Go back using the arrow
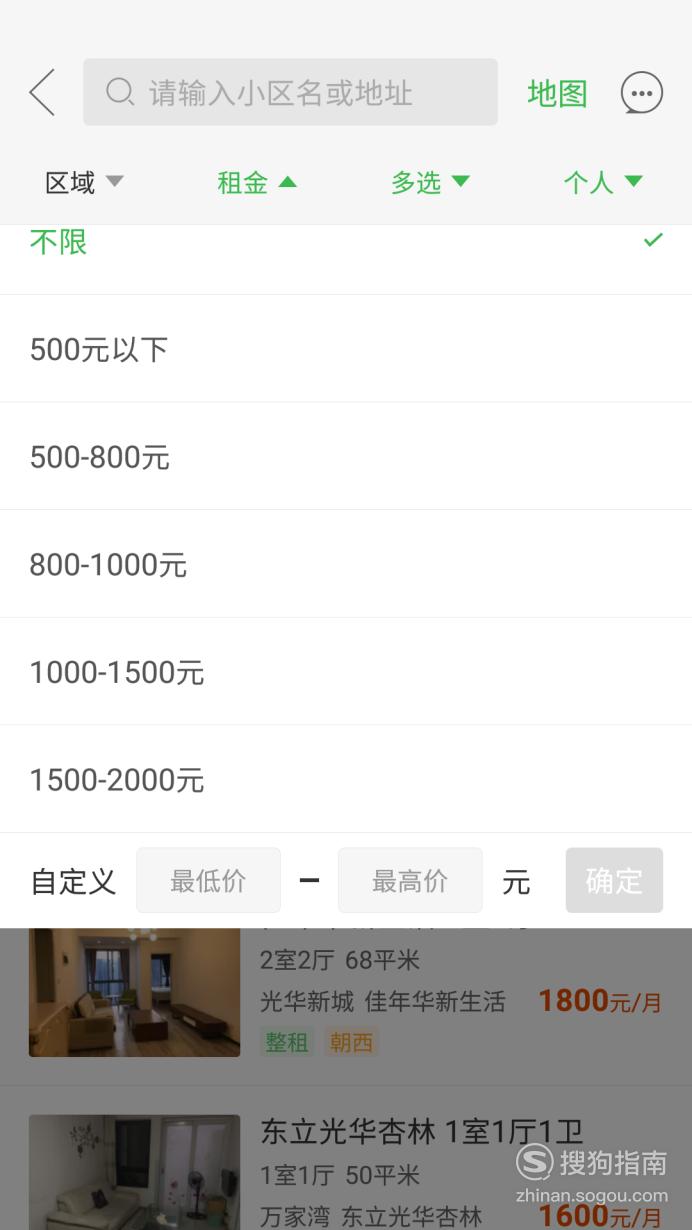 [42, 93]
